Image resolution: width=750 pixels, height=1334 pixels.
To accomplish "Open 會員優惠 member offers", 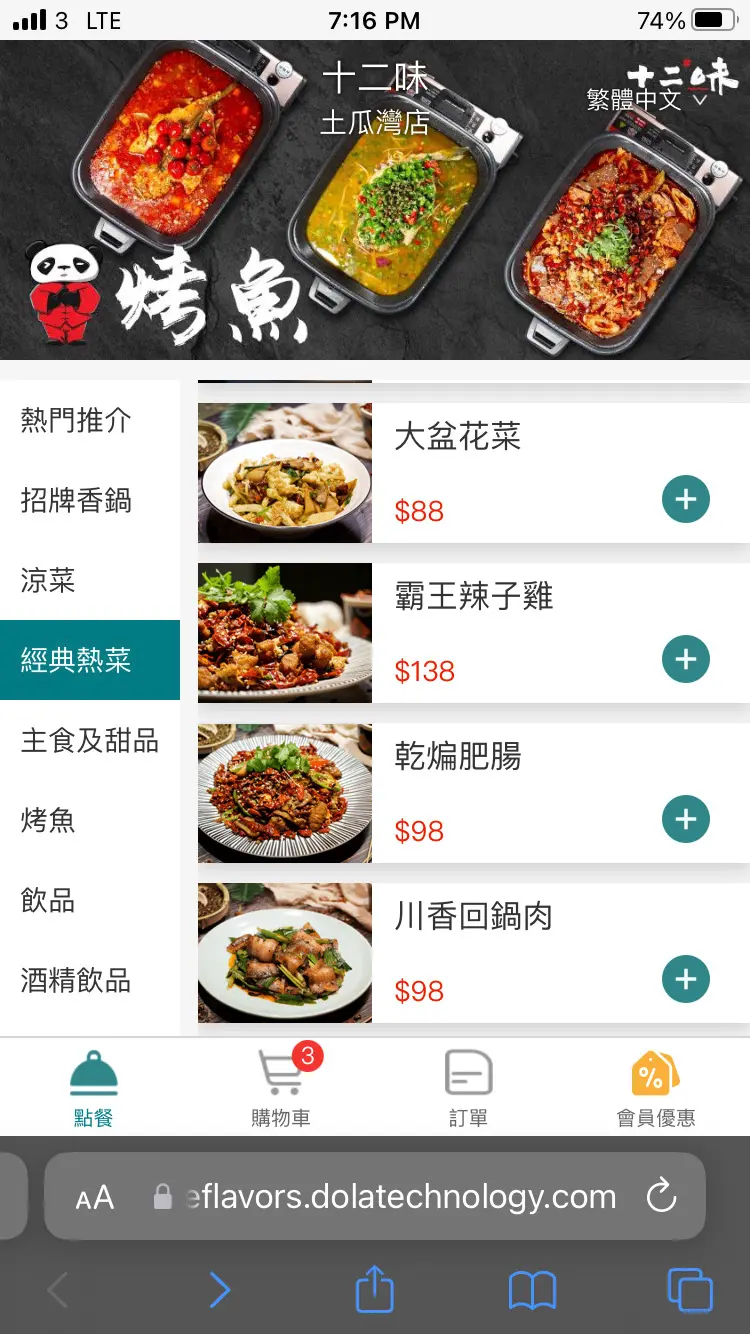I will (656, 1086).
